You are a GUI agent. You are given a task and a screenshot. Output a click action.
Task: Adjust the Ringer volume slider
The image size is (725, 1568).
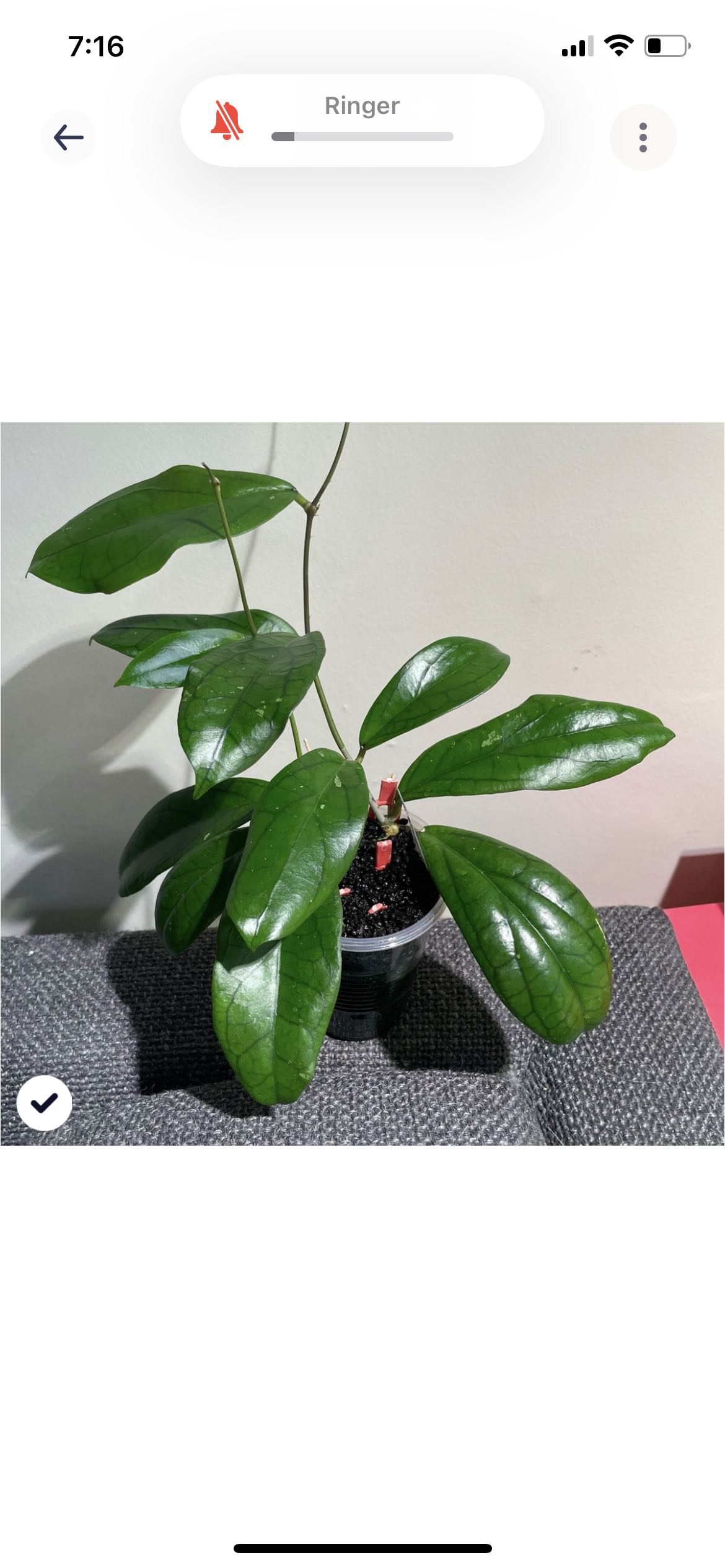(x=362, y=137)
